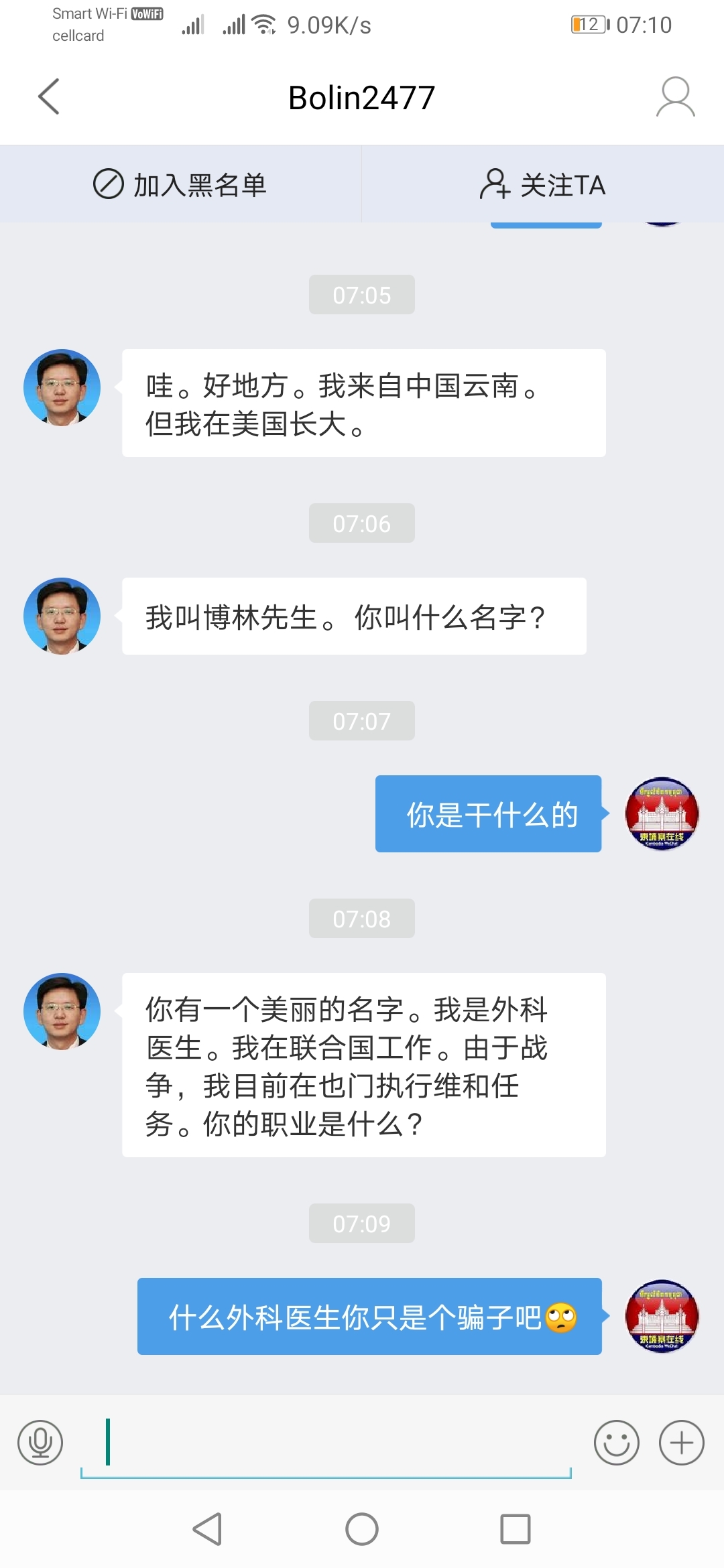Add this user to blacklist (加入黑名单)
The image size is (724, 1568).
tap(180, 184)
